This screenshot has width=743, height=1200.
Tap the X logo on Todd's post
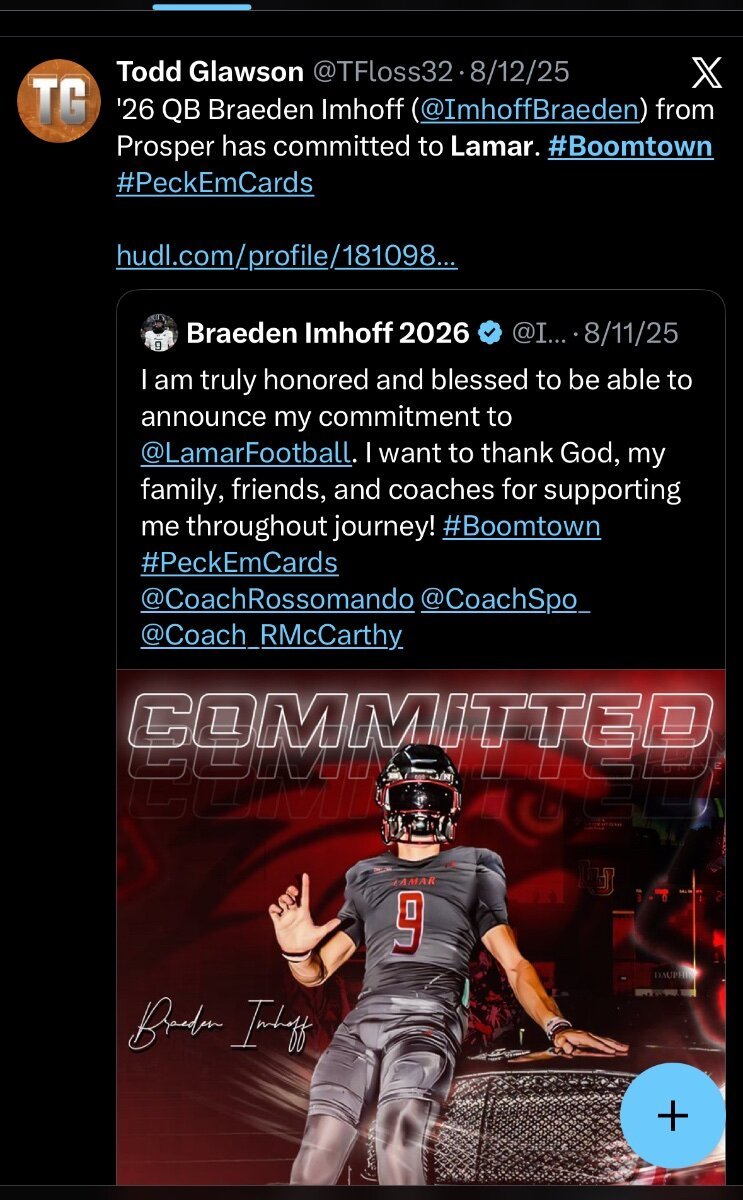coord(707,73)
